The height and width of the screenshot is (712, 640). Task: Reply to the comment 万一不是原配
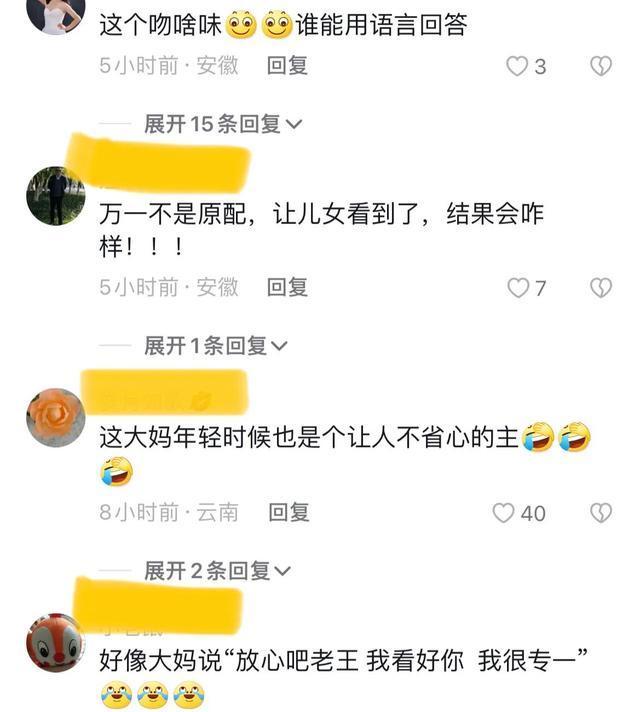[287, 288]
